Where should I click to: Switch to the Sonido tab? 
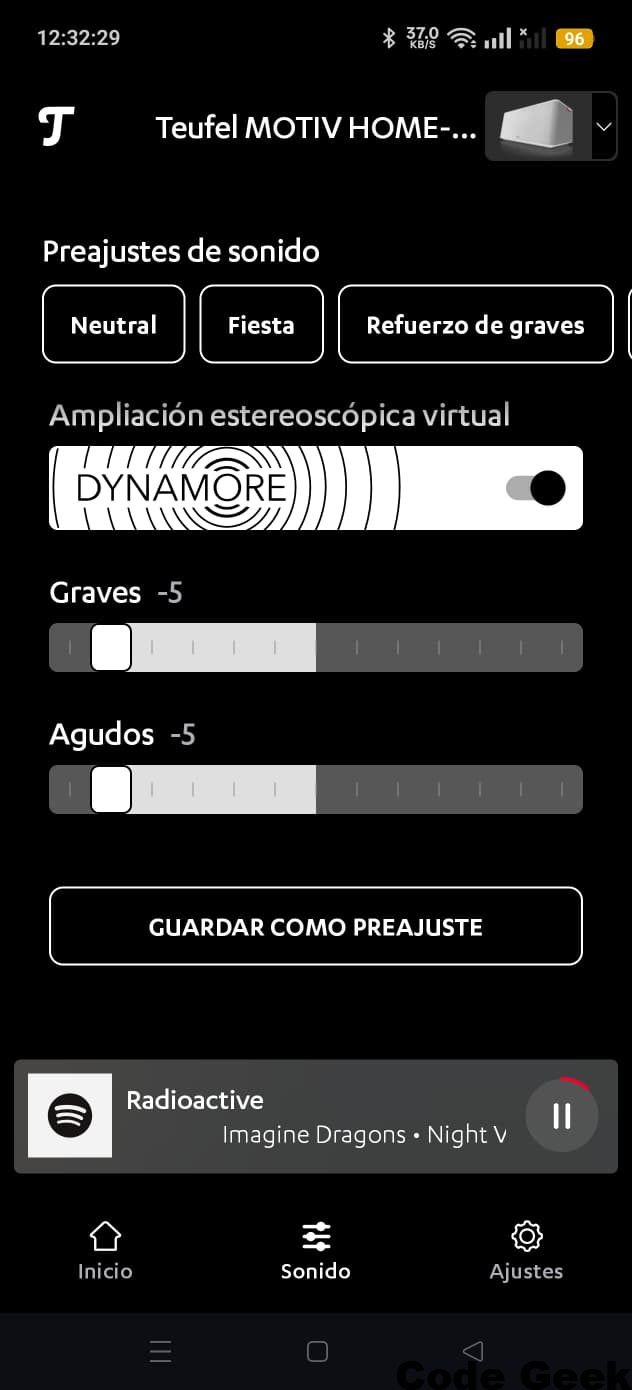click(x=315, y=1250)
